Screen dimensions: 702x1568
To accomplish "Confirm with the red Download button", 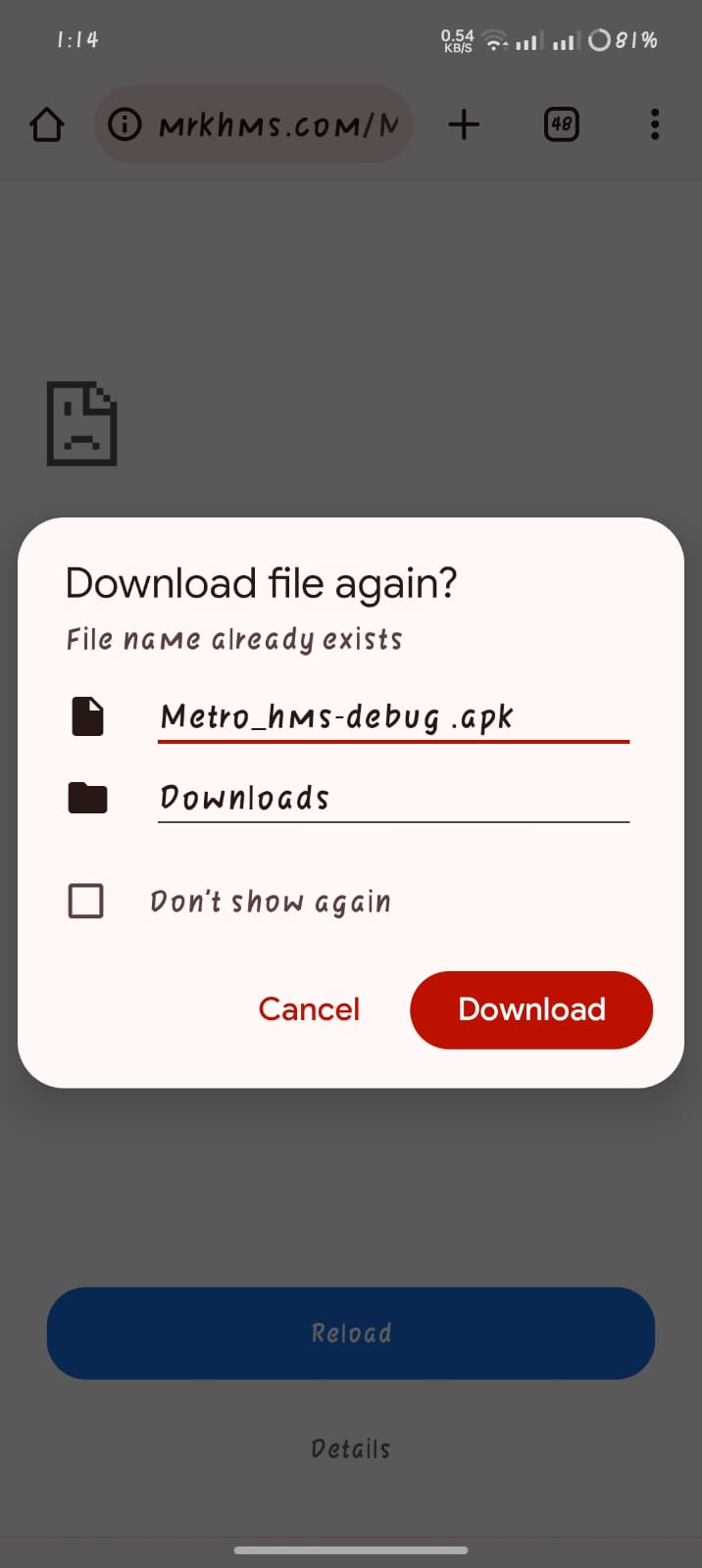I will tap(530, 1009).
